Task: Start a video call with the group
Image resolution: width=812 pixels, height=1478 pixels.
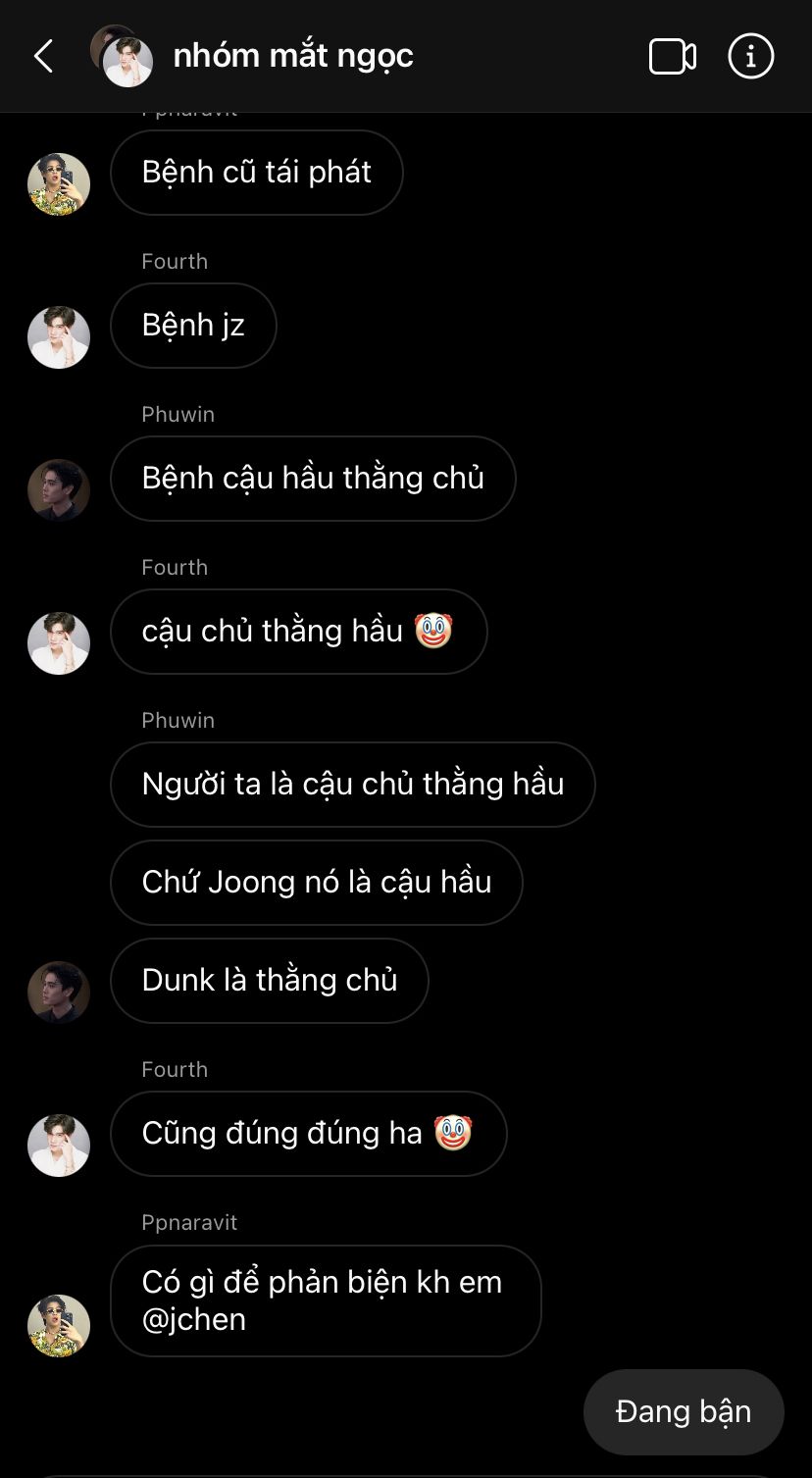Action: pyautogui.click(x=673, y=57)
